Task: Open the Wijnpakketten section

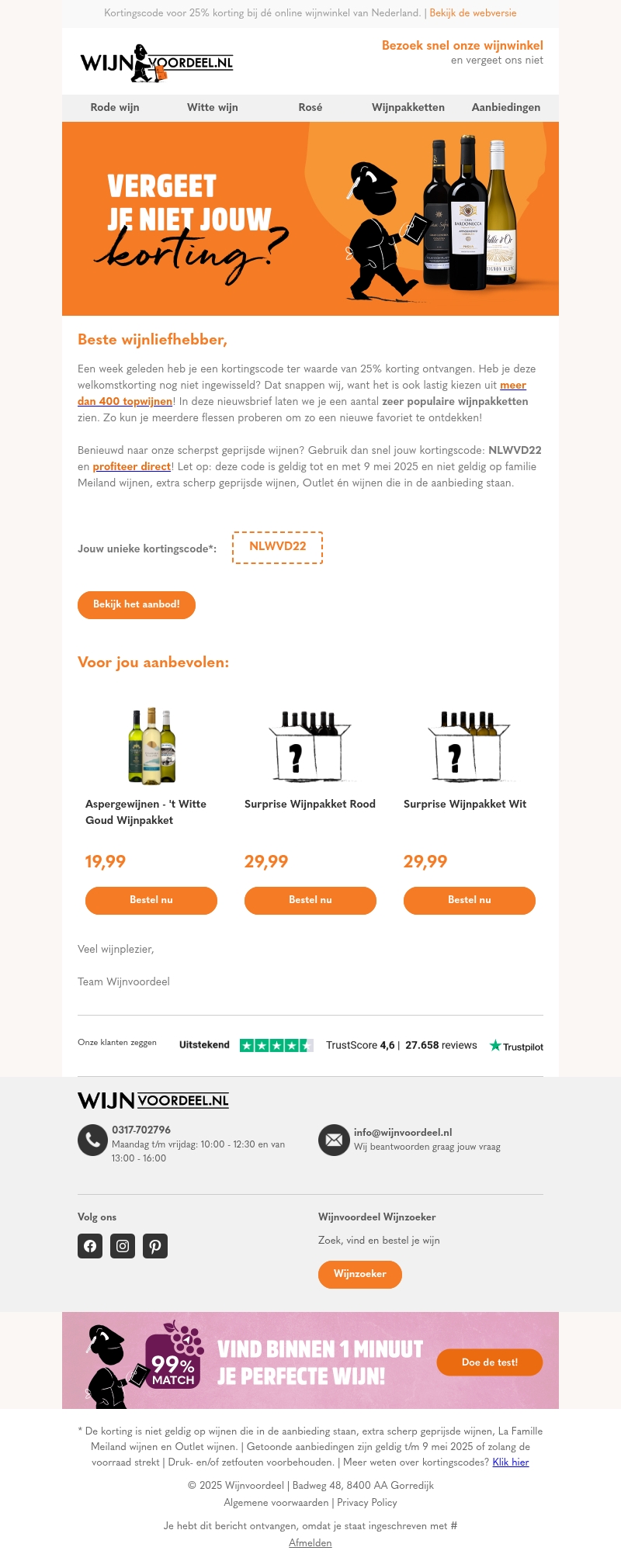Action: tap(408, 108)
